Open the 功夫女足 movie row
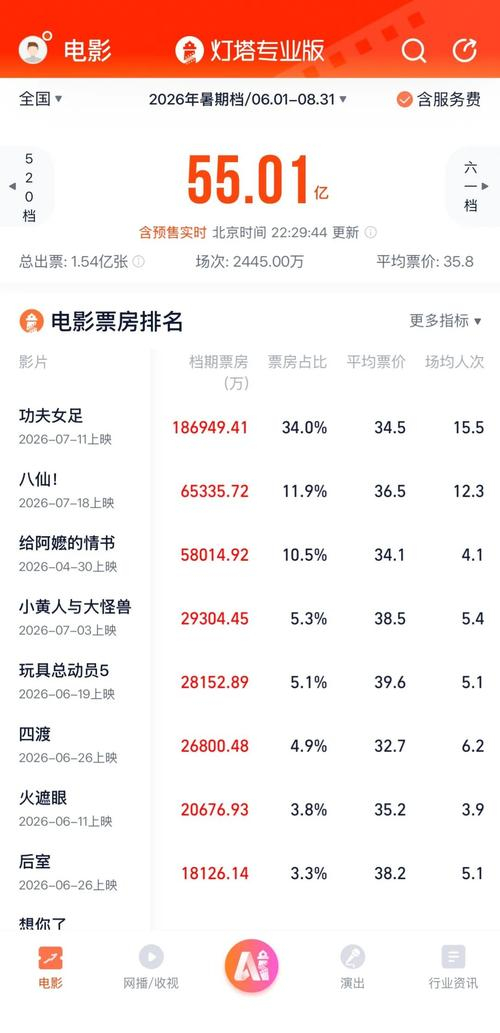This screenshot has height=1033, width=500. [250, 427]
